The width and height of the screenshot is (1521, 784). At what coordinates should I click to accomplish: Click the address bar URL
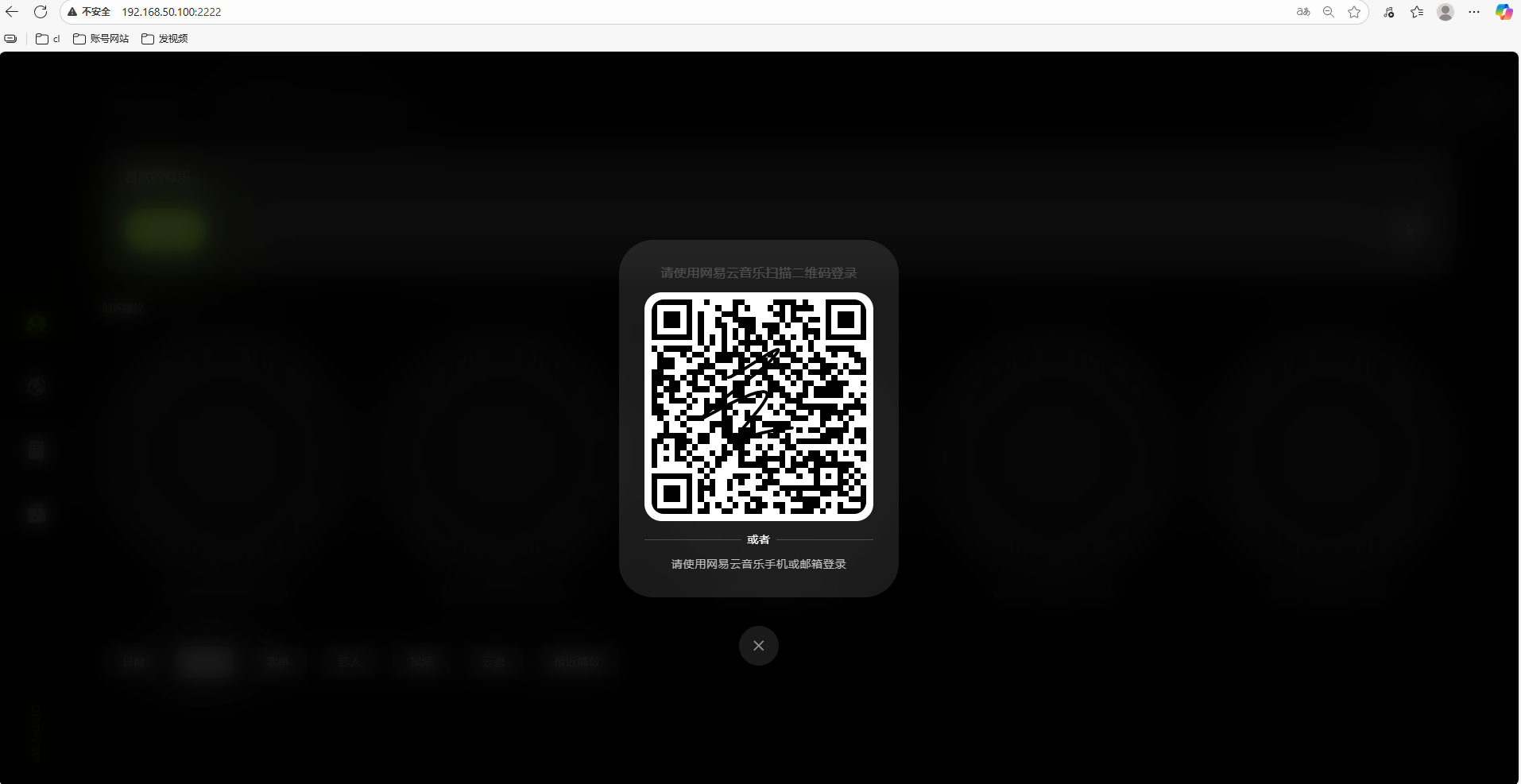(x=171, y=12)
